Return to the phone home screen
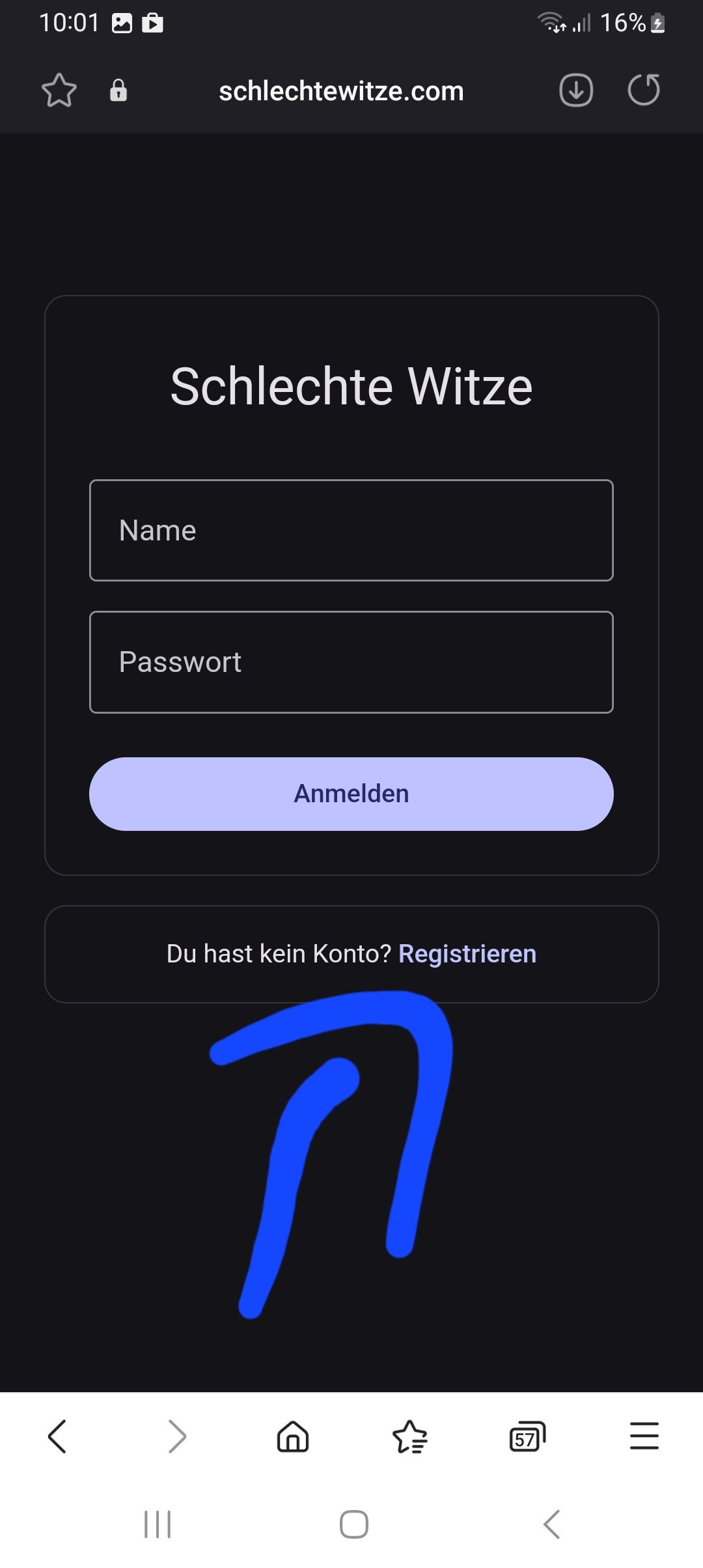The height and width of the screenshot is (1568, 703). pyautogui.click(x=354, y=1524)
